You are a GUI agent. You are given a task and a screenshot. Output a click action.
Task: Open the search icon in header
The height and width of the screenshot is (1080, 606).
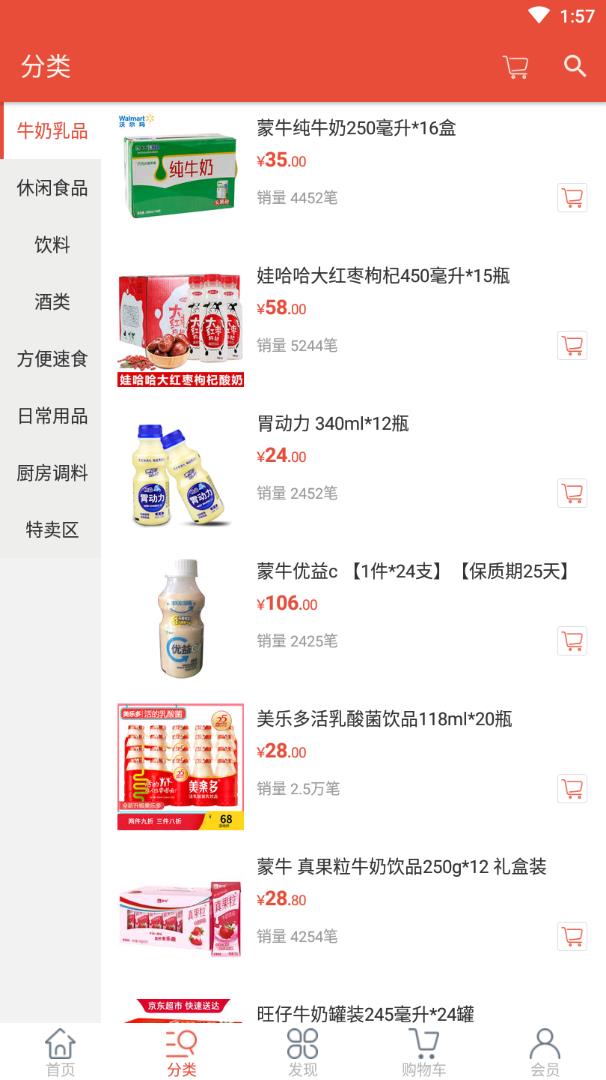coord(575,67)
